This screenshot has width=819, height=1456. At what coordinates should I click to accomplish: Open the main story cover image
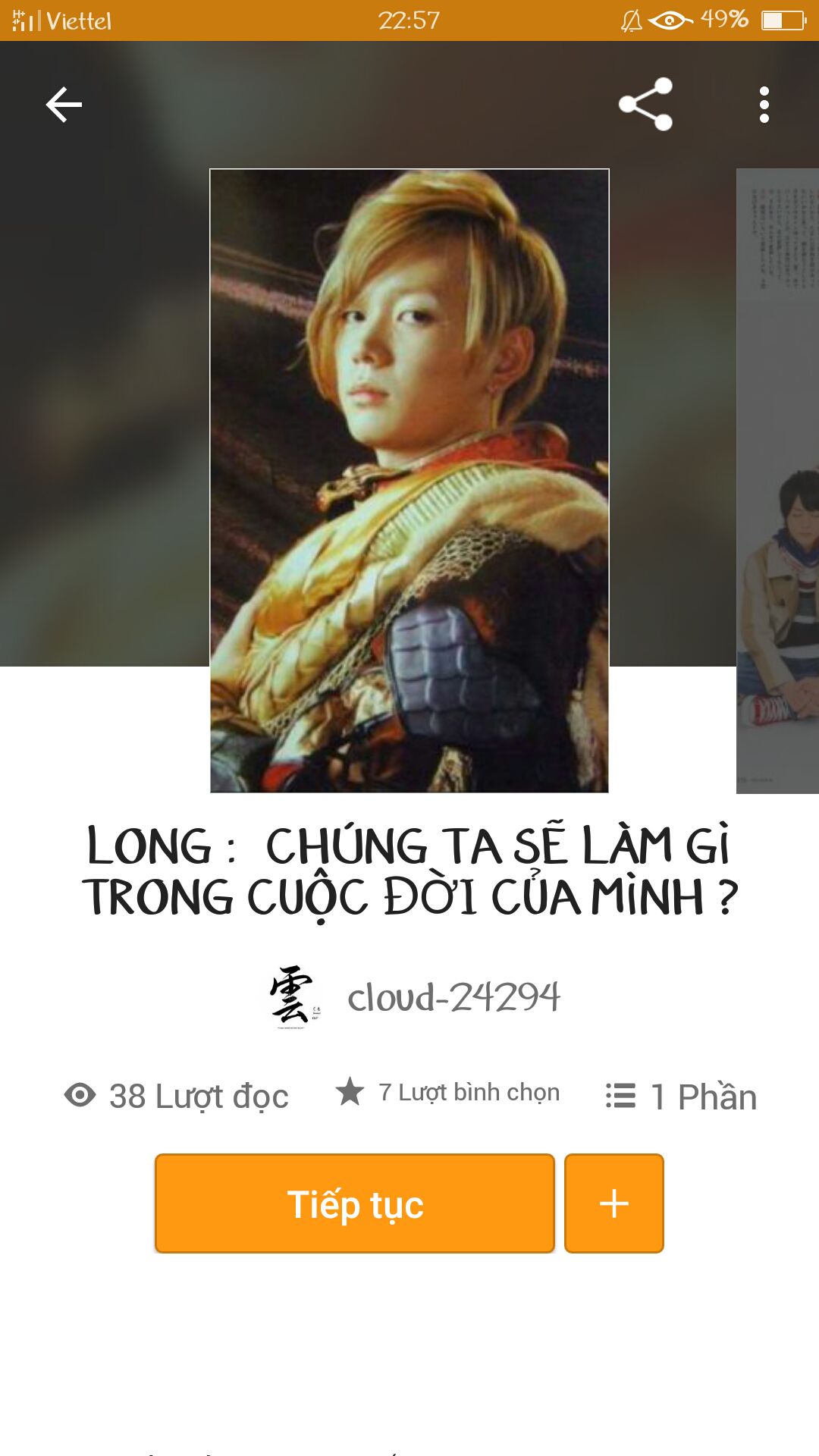pyautogui.click(x=409, y=481)
